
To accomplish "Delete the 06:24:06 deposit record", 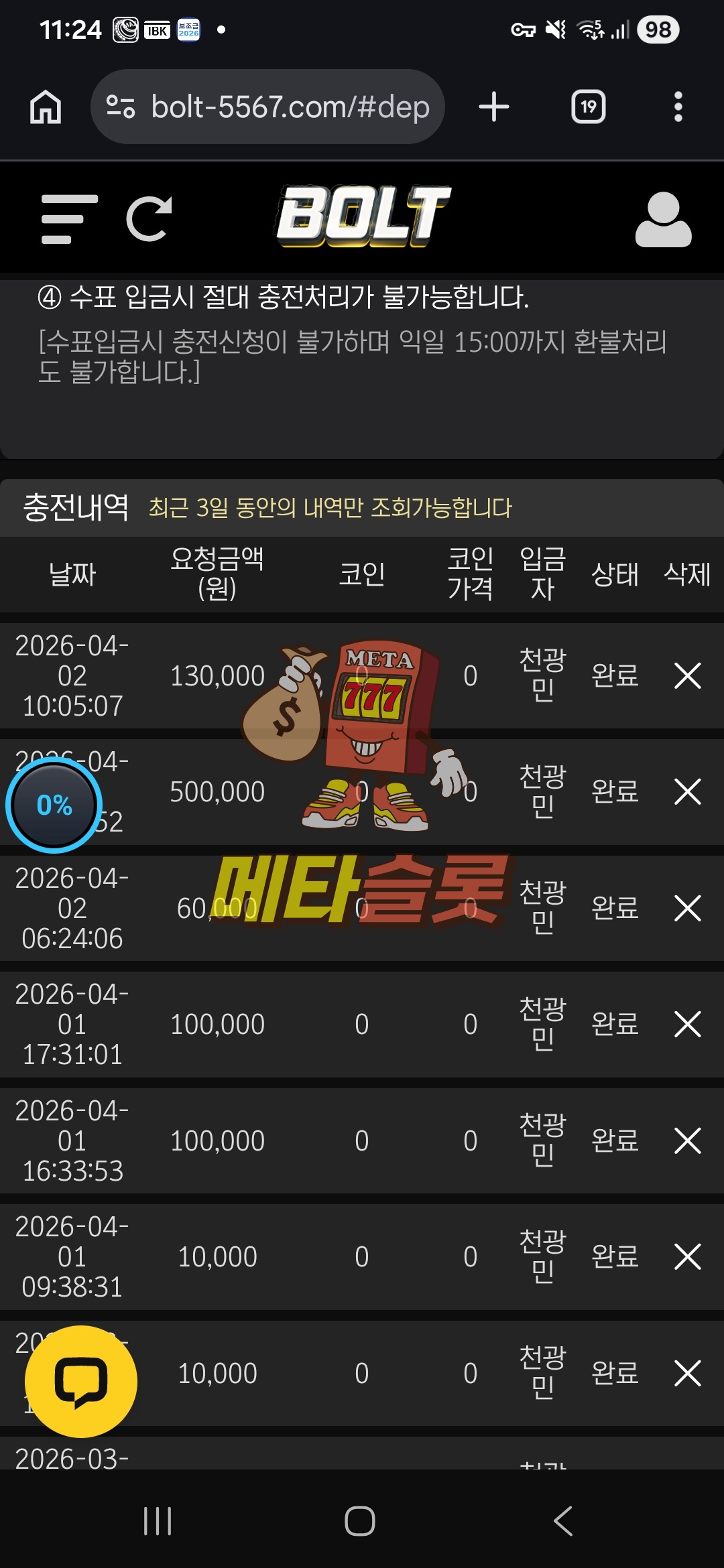I will click(687, 908).
